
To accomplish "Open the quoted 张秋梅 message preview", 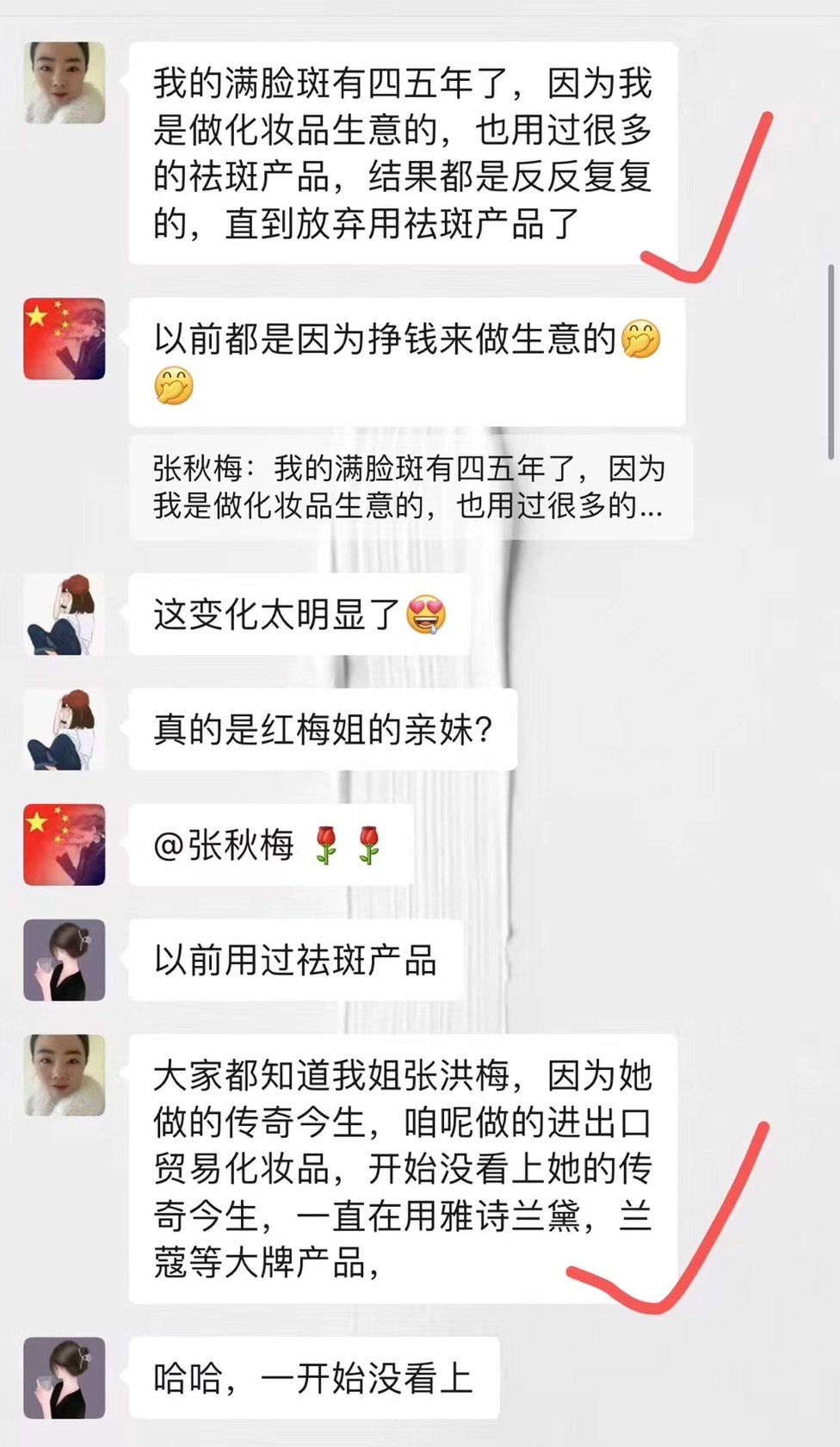I will 410,487.
